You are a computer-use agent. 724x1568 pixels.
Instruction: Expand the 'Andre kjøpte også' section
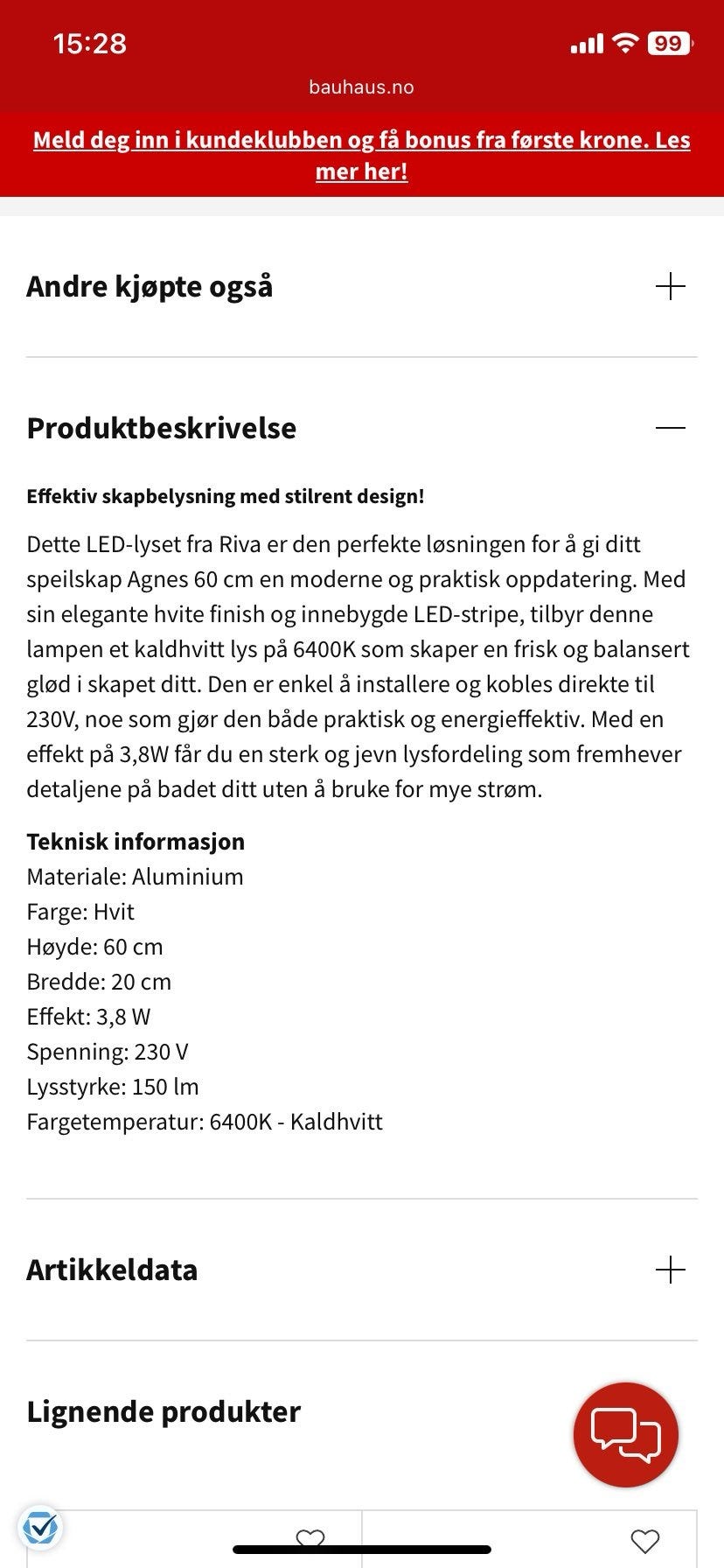coord(671,285)
